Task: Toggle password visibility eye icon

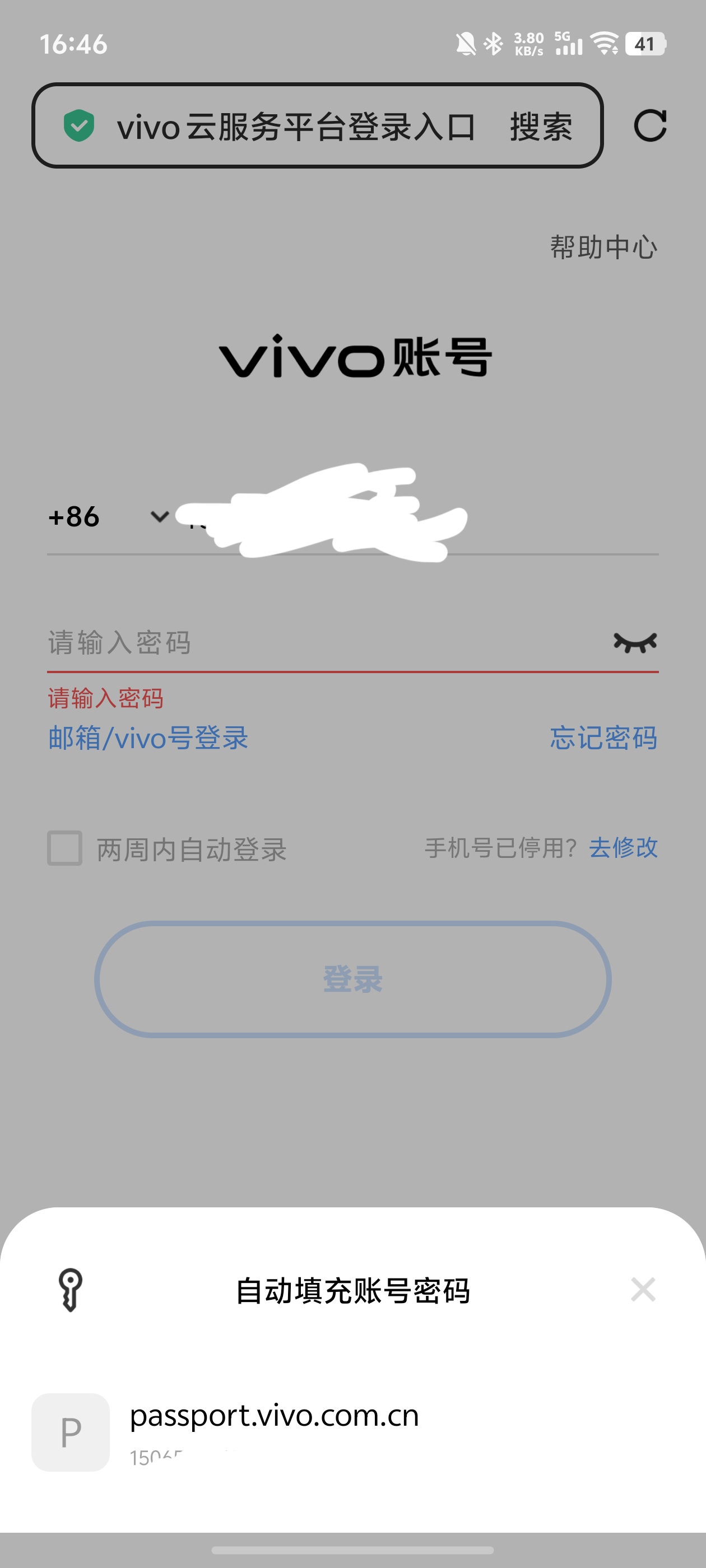Action: [x=635, y=643]
